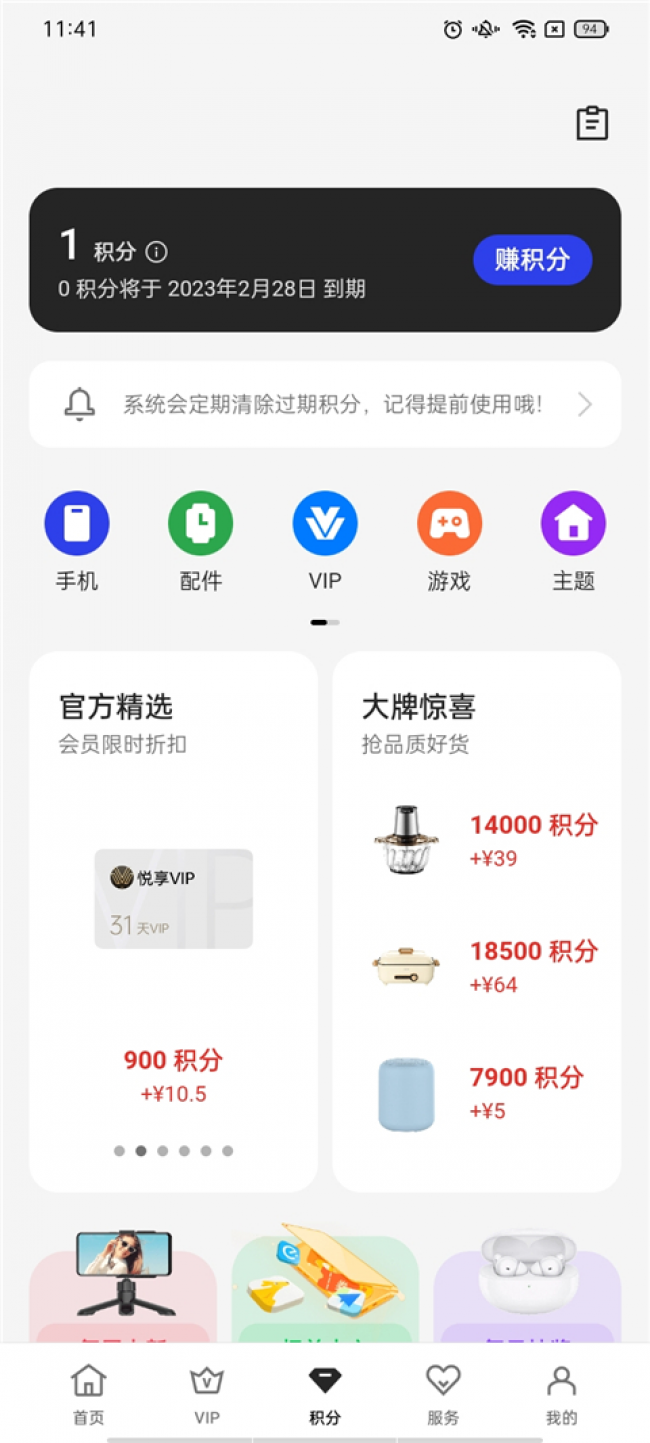The image size is (650, 1443).
Task: Open the wireless earbuds card
Action: 527,1285
